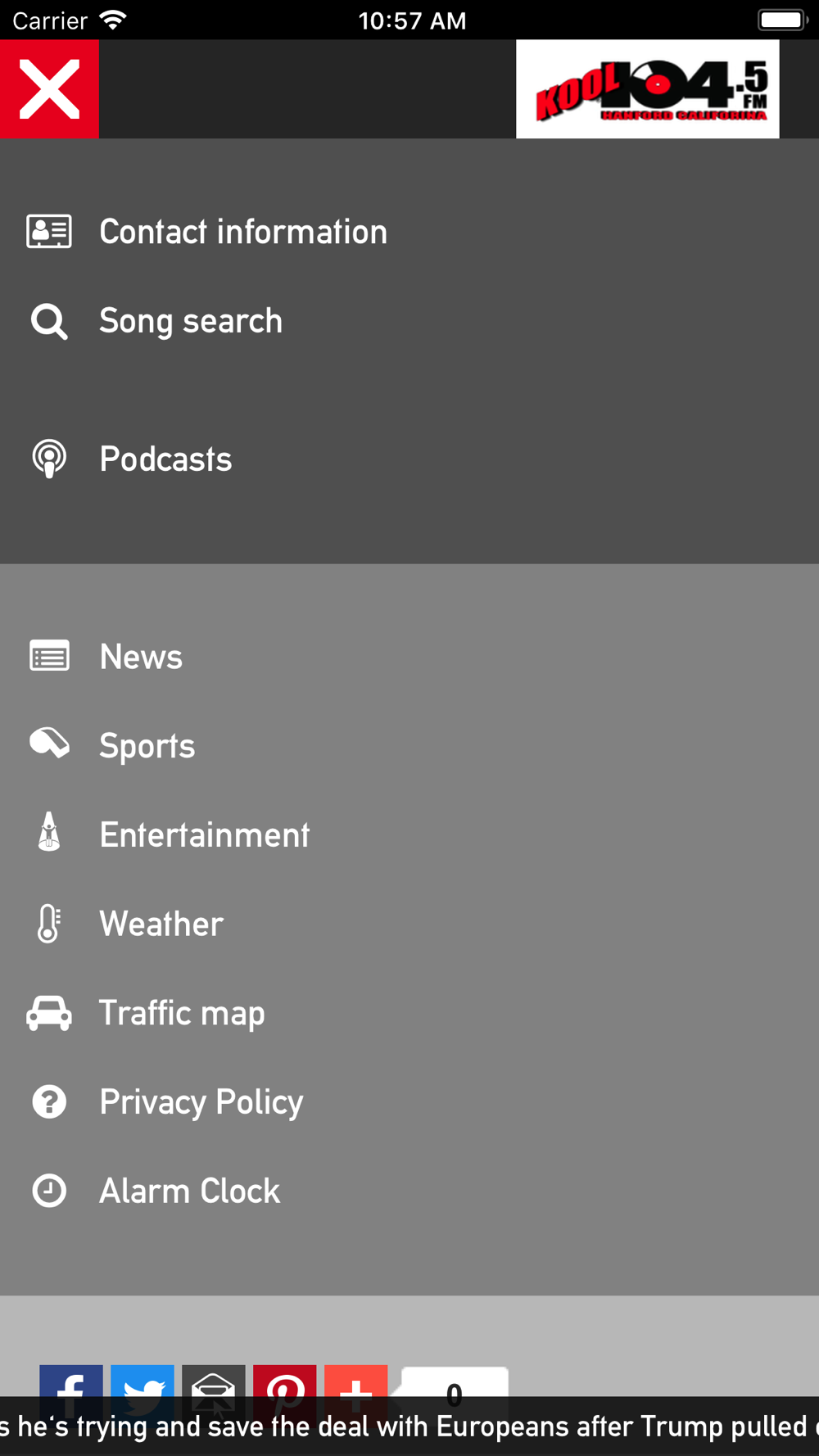
Task: Open Song search
Action: 190,321
